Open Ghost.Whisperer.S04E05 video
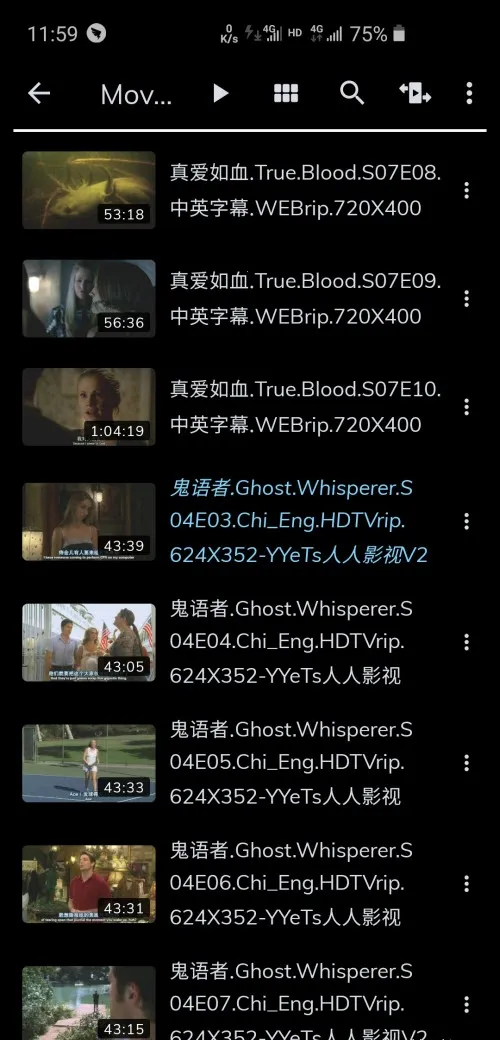Image resolution: width=500 pixels, height=1040 pixels. [231, 763]
